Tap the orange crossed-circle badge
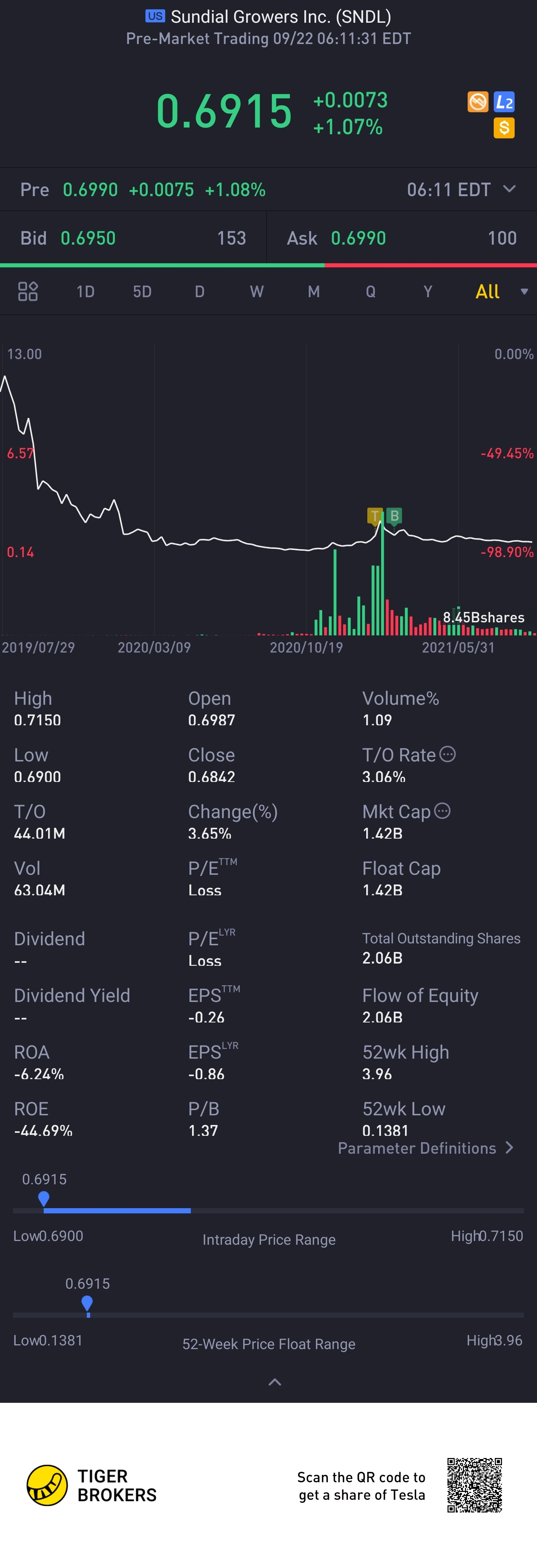This screenshot has width=537, height=1568. point(478,102)
